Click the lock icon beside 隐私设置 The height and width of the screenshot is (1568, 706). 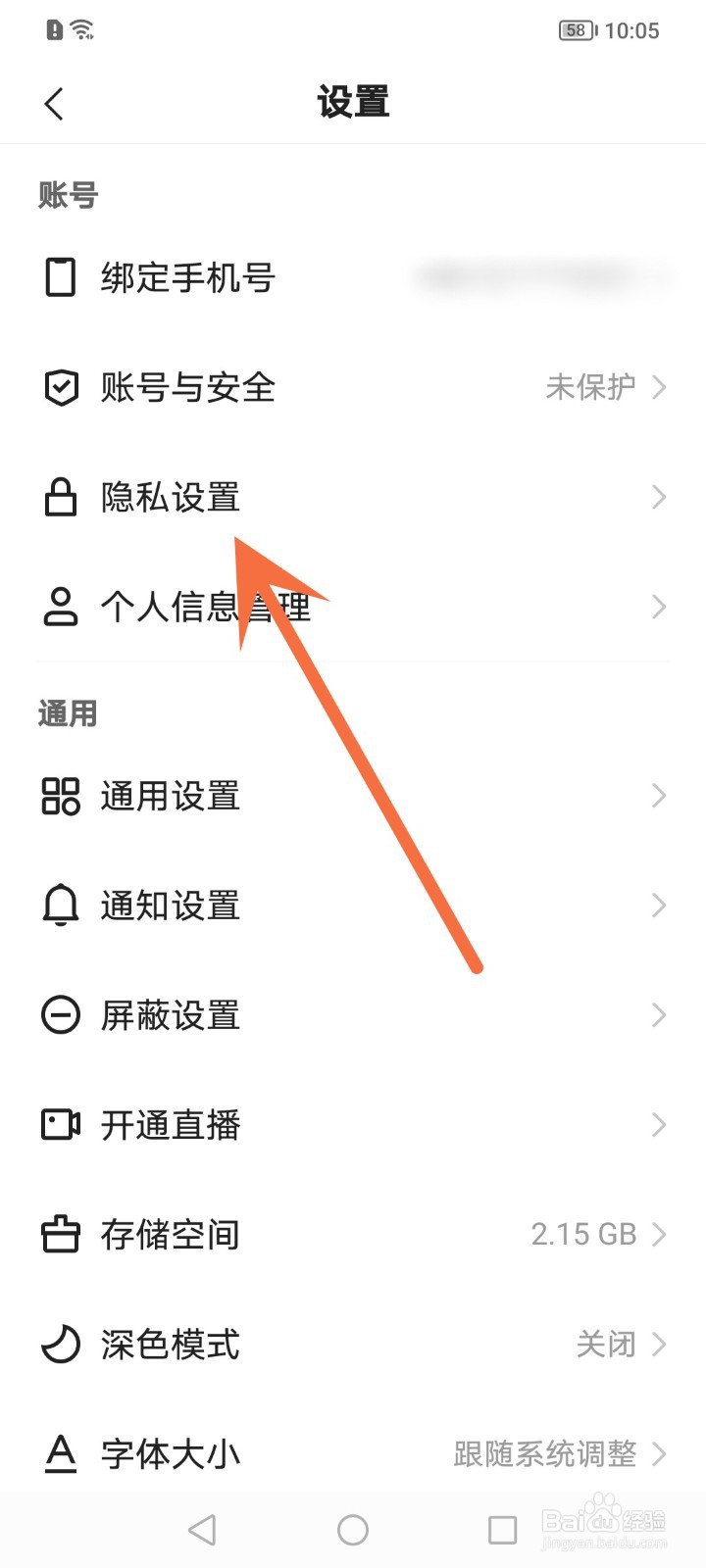tap(61, 497)
